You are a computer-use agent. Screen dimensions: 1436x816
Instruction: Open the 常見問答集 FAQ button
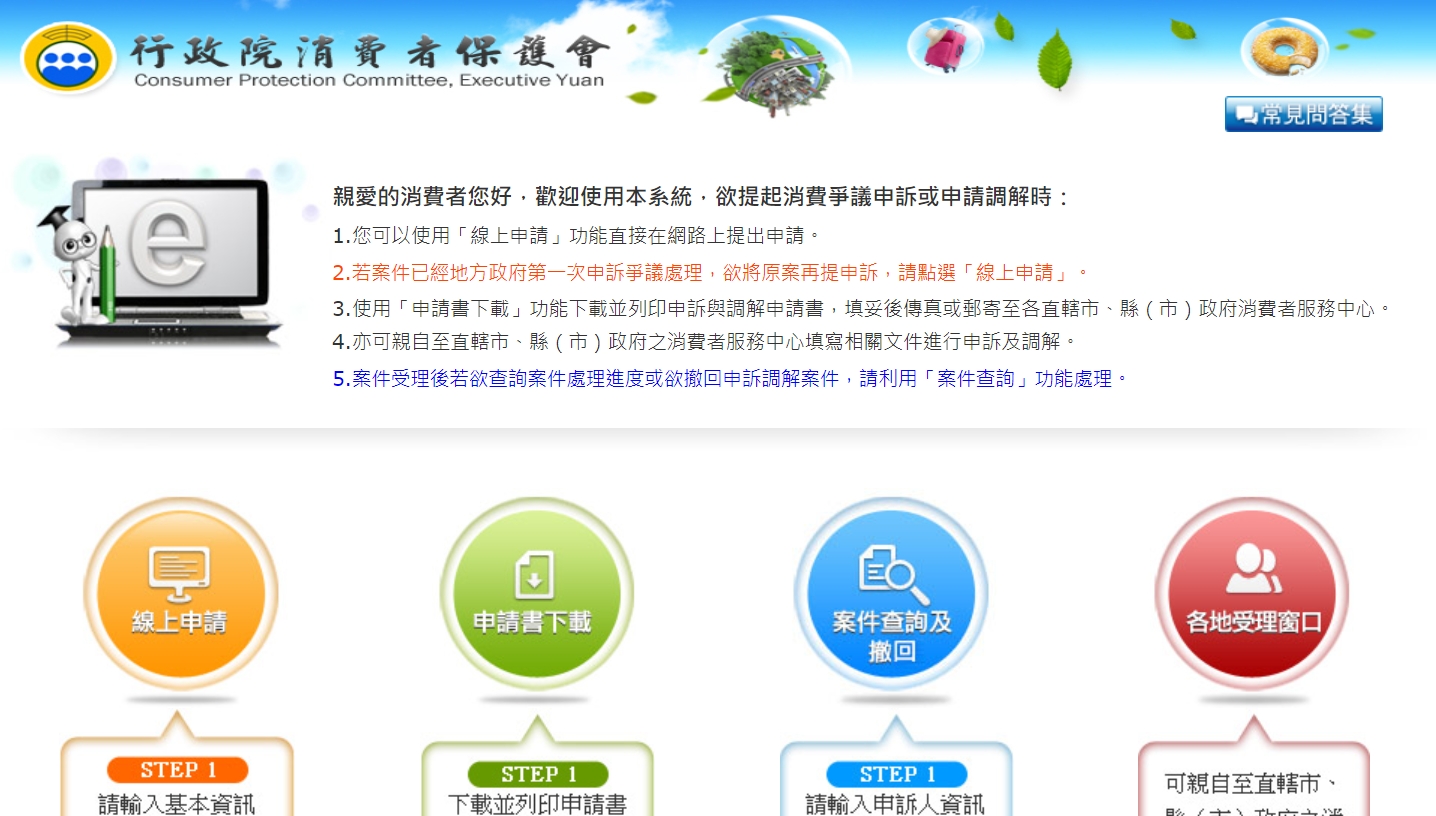coord(1303,114)
